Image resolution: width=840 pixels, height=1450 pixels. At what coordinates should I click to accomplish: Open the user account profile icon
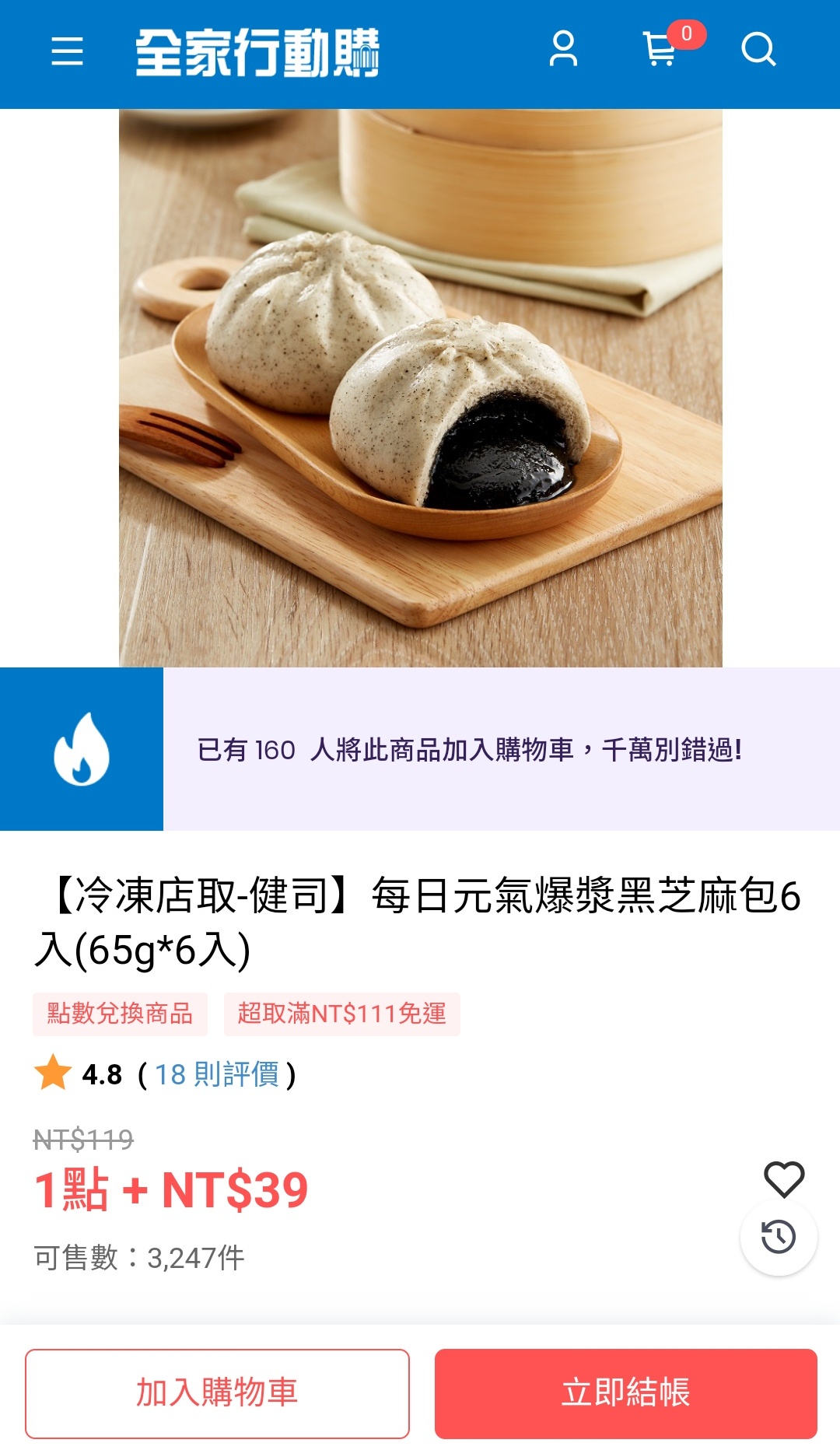point(563,50)
